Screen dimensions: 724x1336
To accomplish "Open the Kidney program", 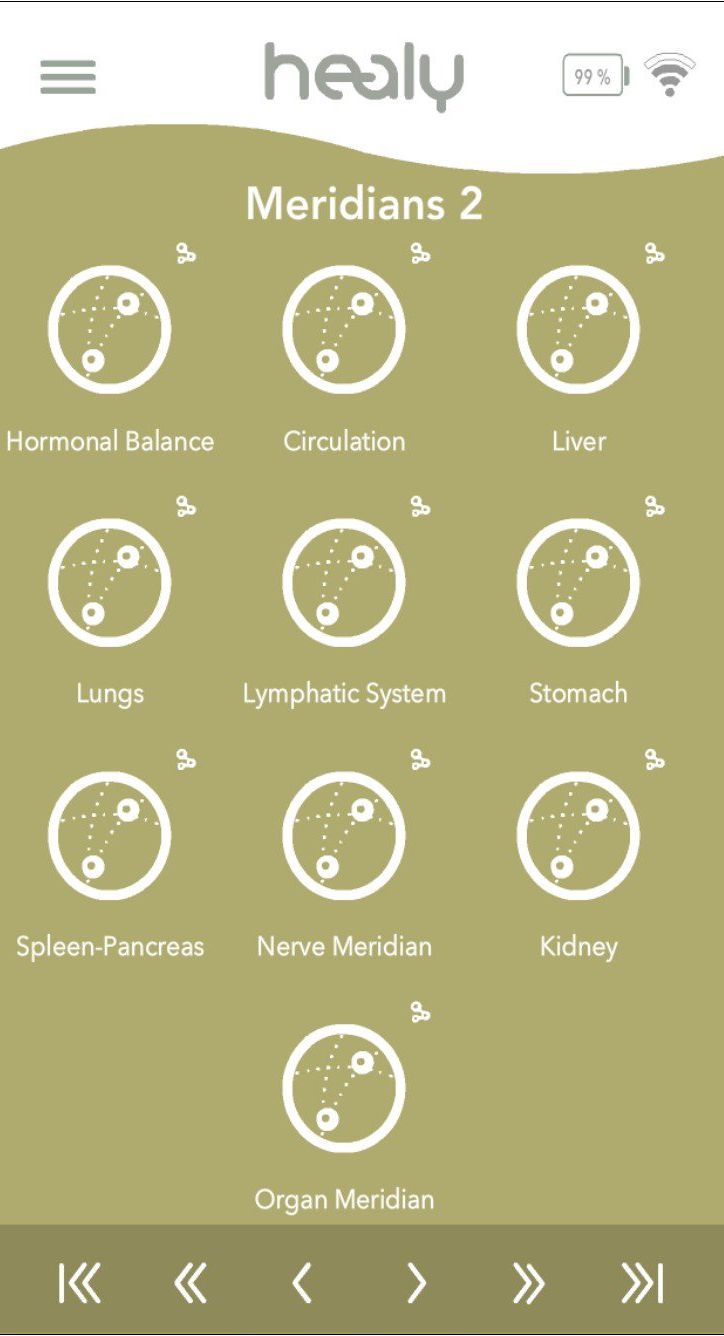I will coord(578,835).
